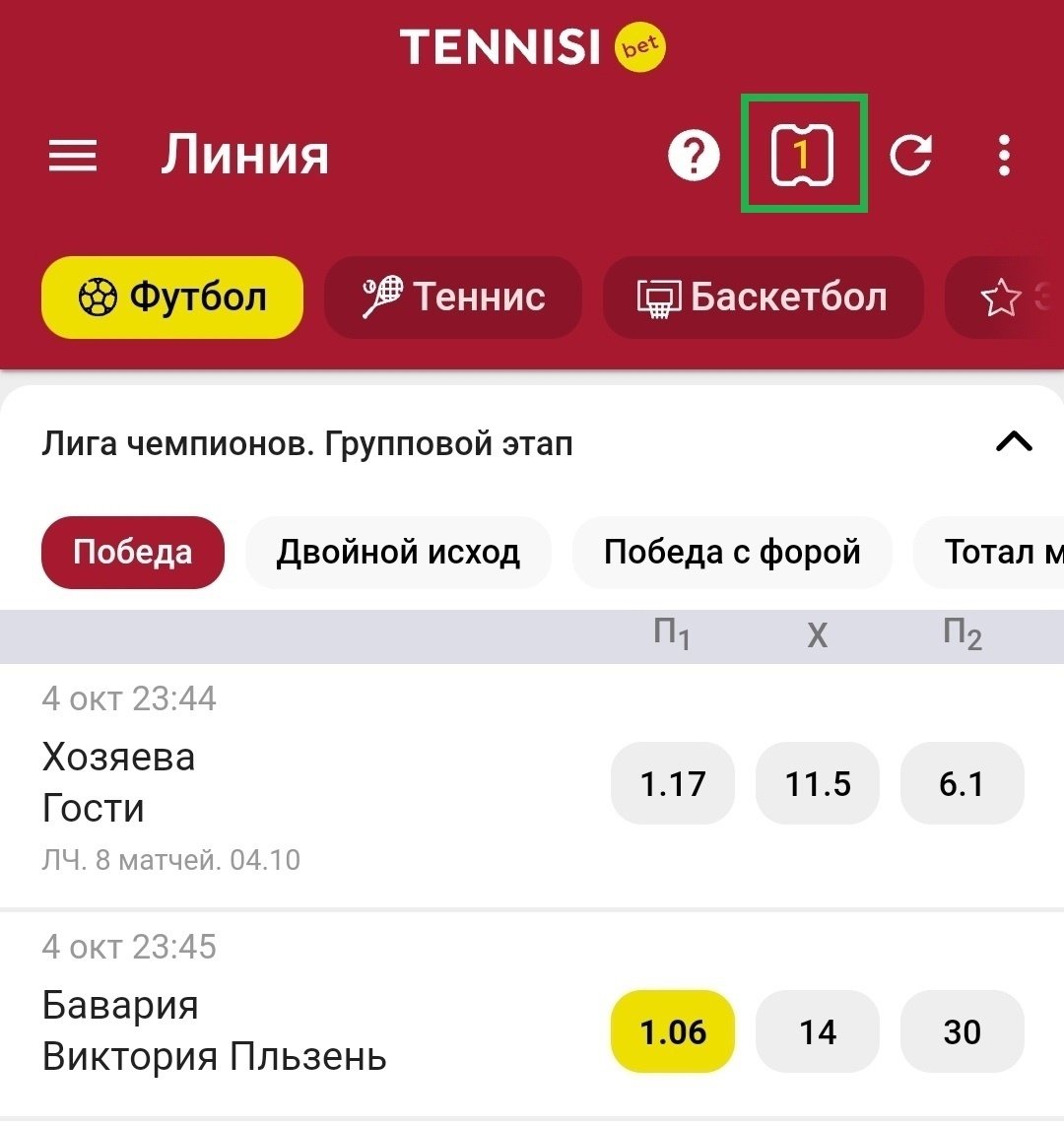Image resolution: width=1064 pixels, height=1126 pixels.
Task: Choose the draw odds 11.5
Action: pos(818,784)
